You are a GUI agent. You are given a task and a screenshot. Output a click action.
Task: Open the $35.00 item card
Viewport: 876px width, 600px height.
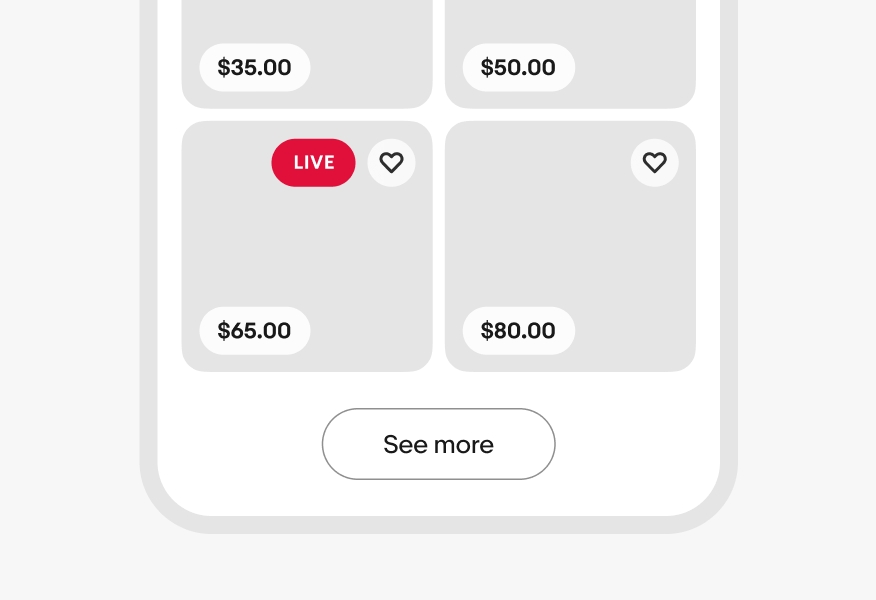click(x=306, y=30)
